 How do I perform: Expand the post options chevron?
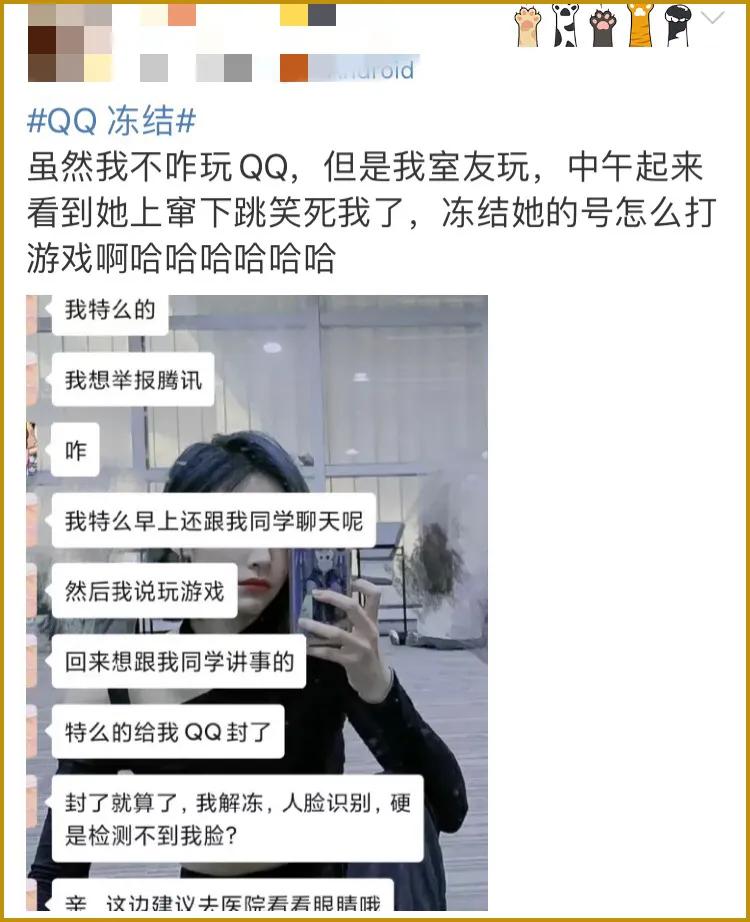[714, 17]
